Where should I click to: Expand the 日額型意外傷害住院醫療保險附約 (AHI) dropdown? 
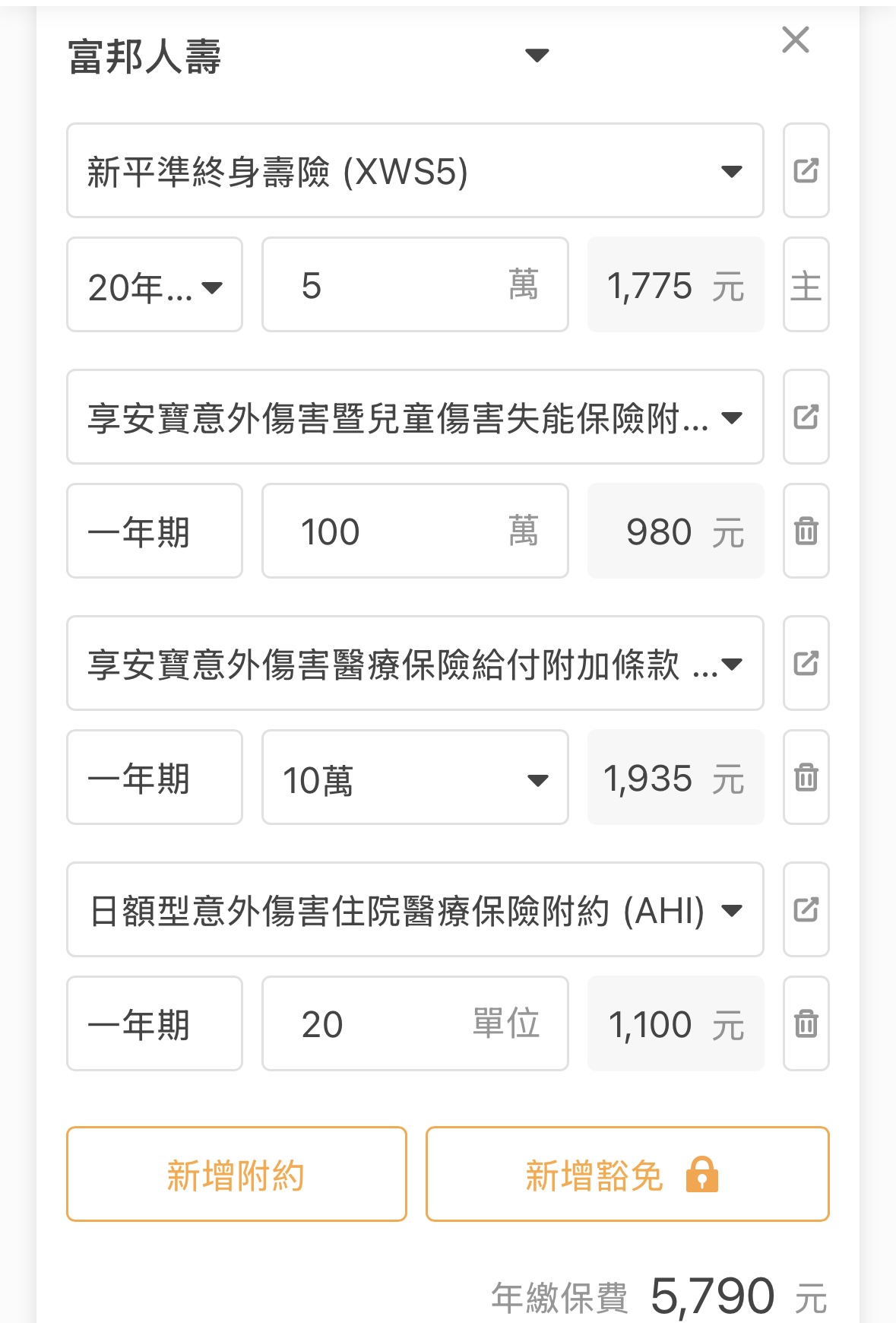point(414,910)
